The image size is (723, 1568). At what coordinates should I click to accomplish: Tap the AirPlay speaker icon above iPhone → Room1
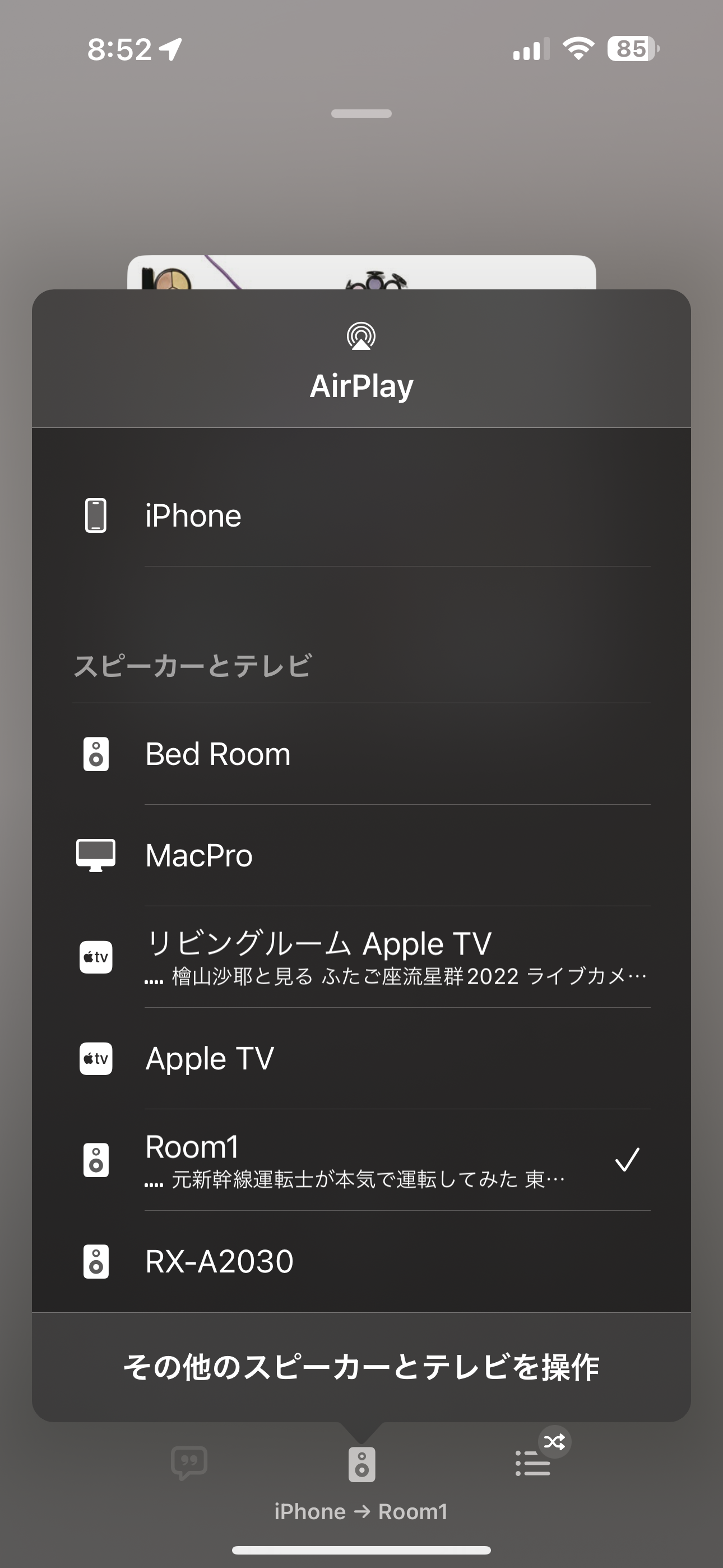pyautogui.click(x=361, y=1464)
